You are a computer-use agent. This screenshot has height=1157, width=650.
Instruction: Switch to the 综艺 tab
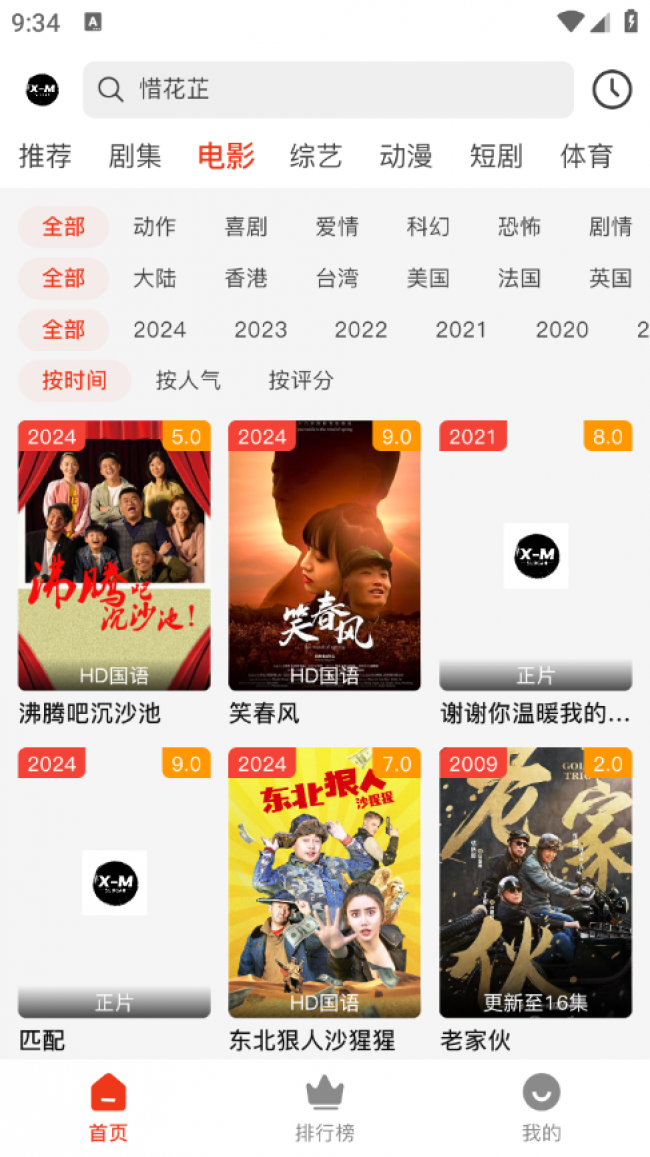(316, 156)
